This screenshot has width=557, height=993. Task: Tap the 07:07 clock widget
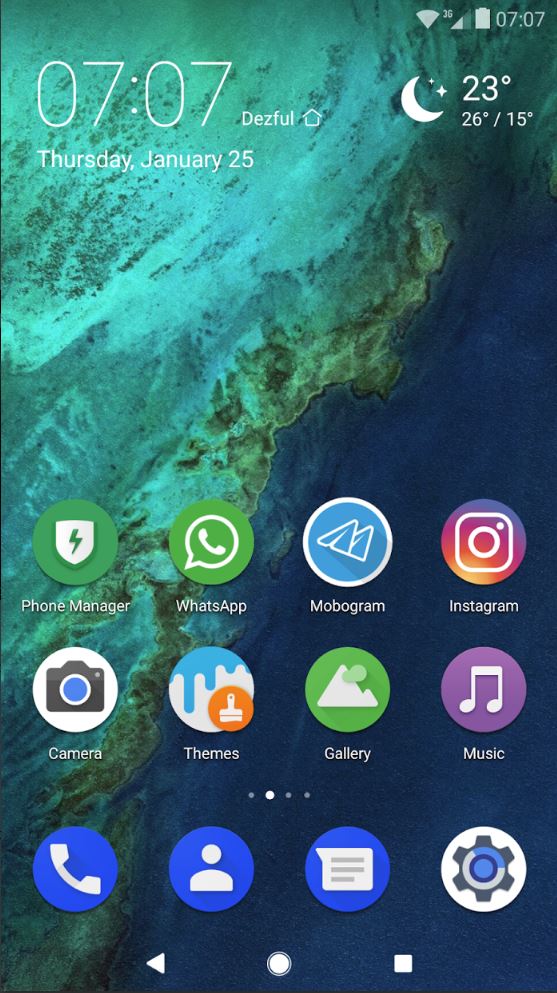pyautogui.click(x=135, y=94)
